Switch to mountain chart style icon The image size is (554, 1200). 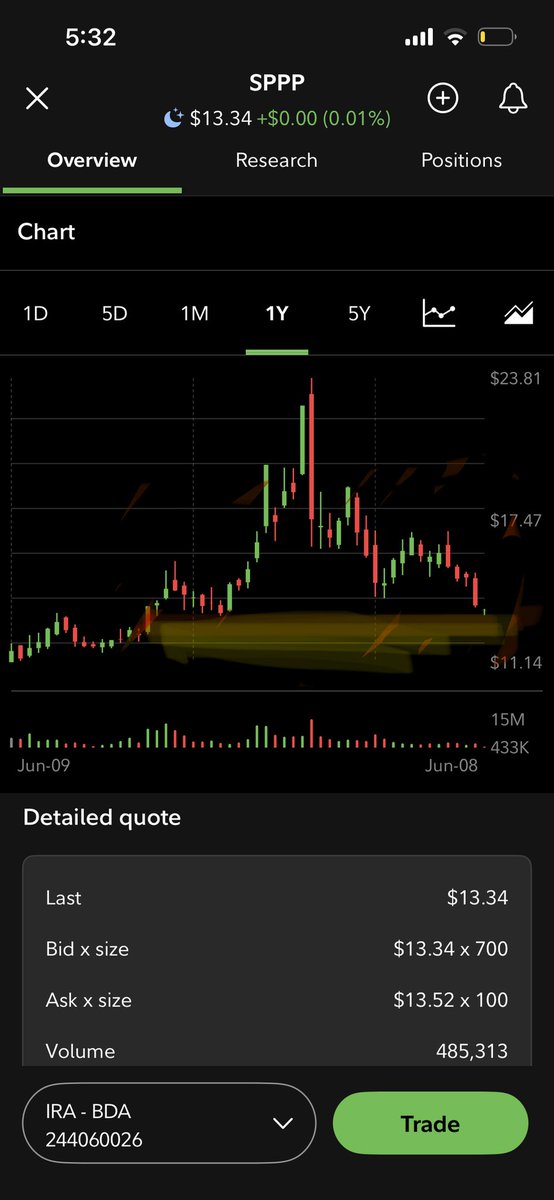point(518,313)
